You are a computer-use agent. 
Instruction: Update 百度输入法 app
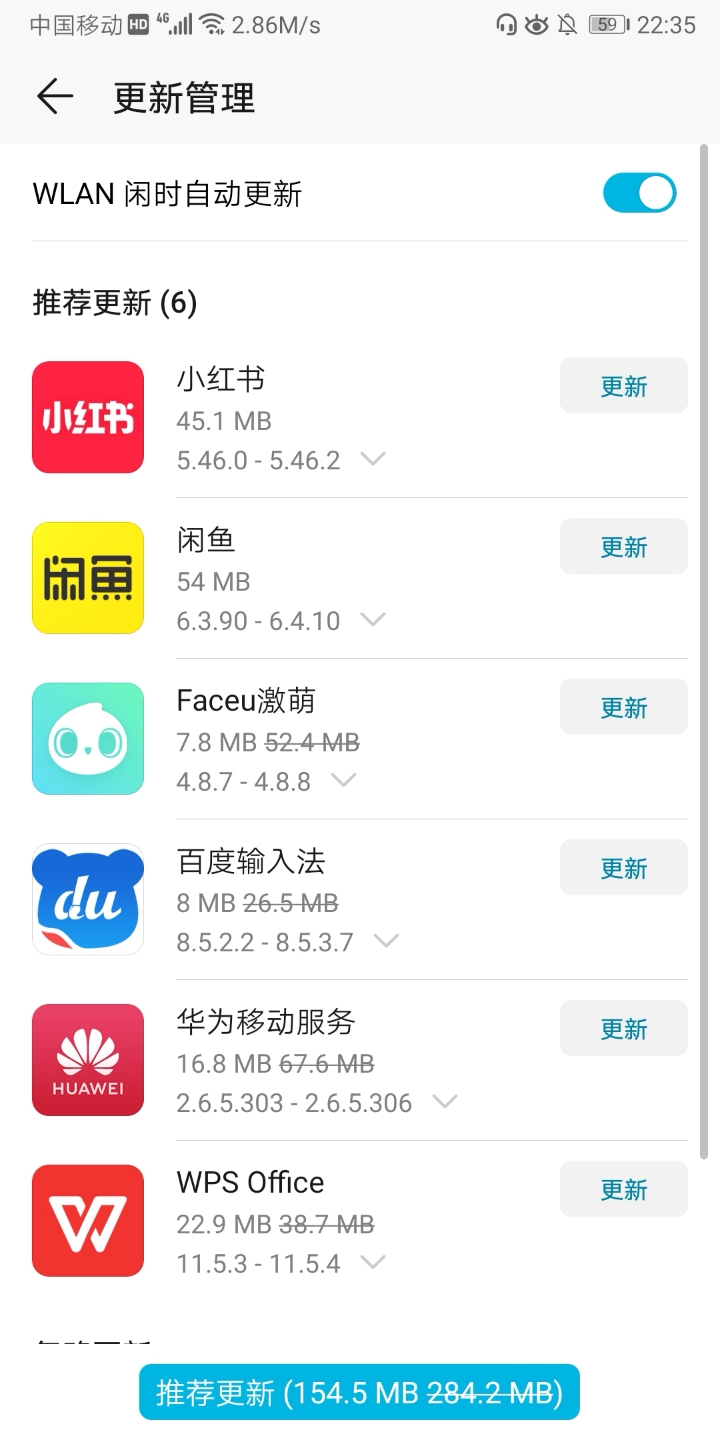point(623,868)
